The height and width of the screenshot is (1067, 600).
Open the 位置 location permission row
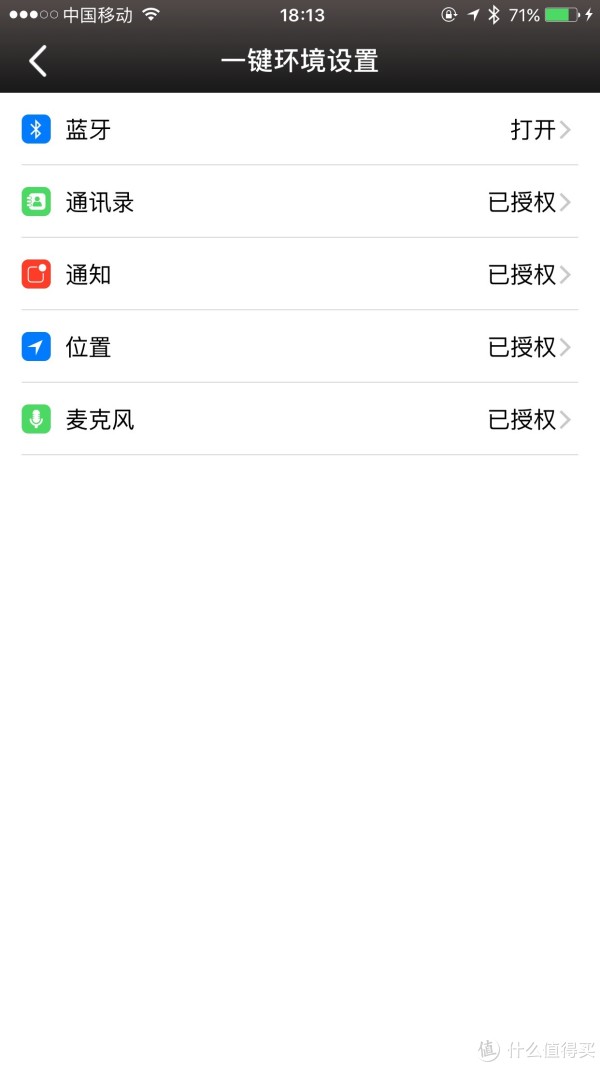[x=300, y=347]
